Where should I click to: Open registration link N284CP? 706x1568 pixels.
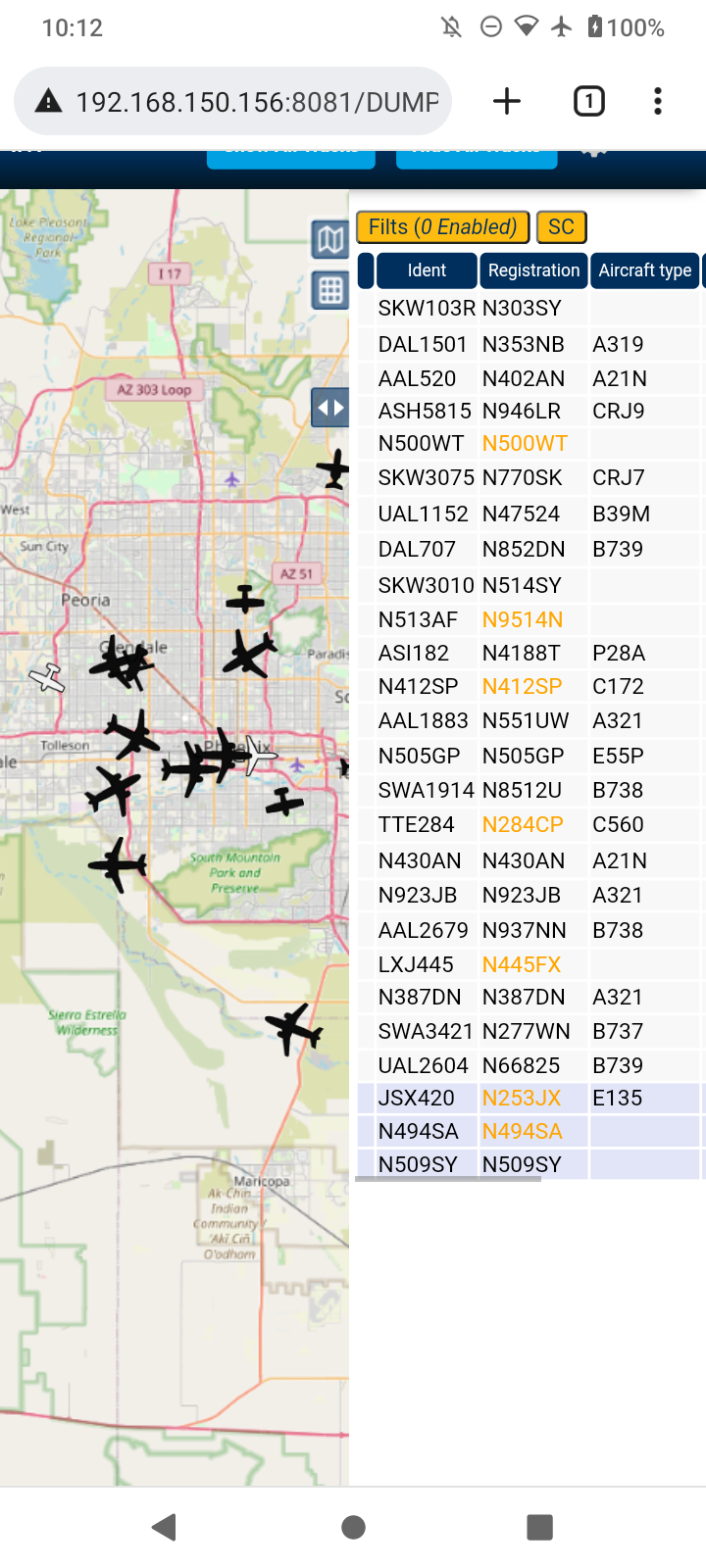pyautogui.click(x=523, y=825)
